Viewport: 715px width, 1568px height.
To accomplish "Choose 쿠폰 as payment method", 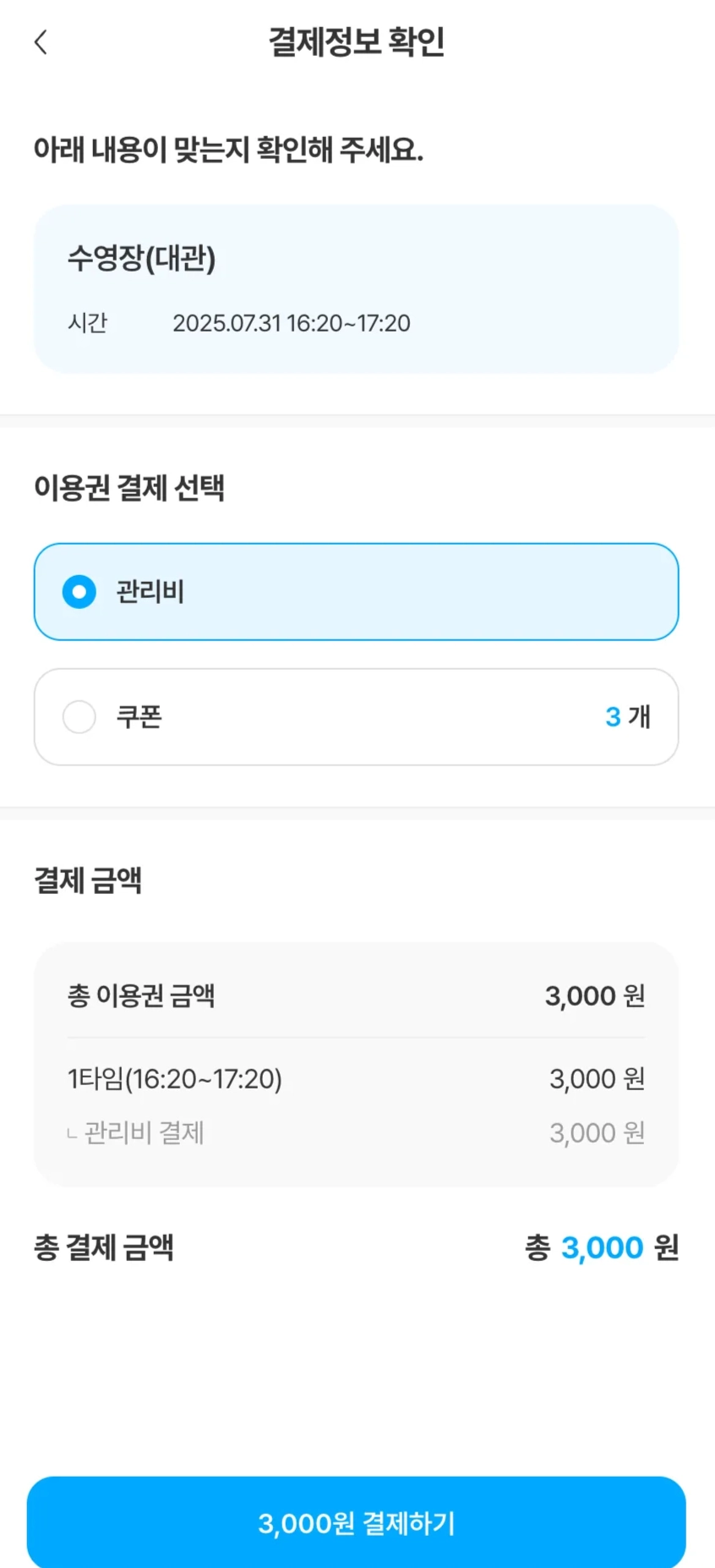I will [x=79, y=717].
